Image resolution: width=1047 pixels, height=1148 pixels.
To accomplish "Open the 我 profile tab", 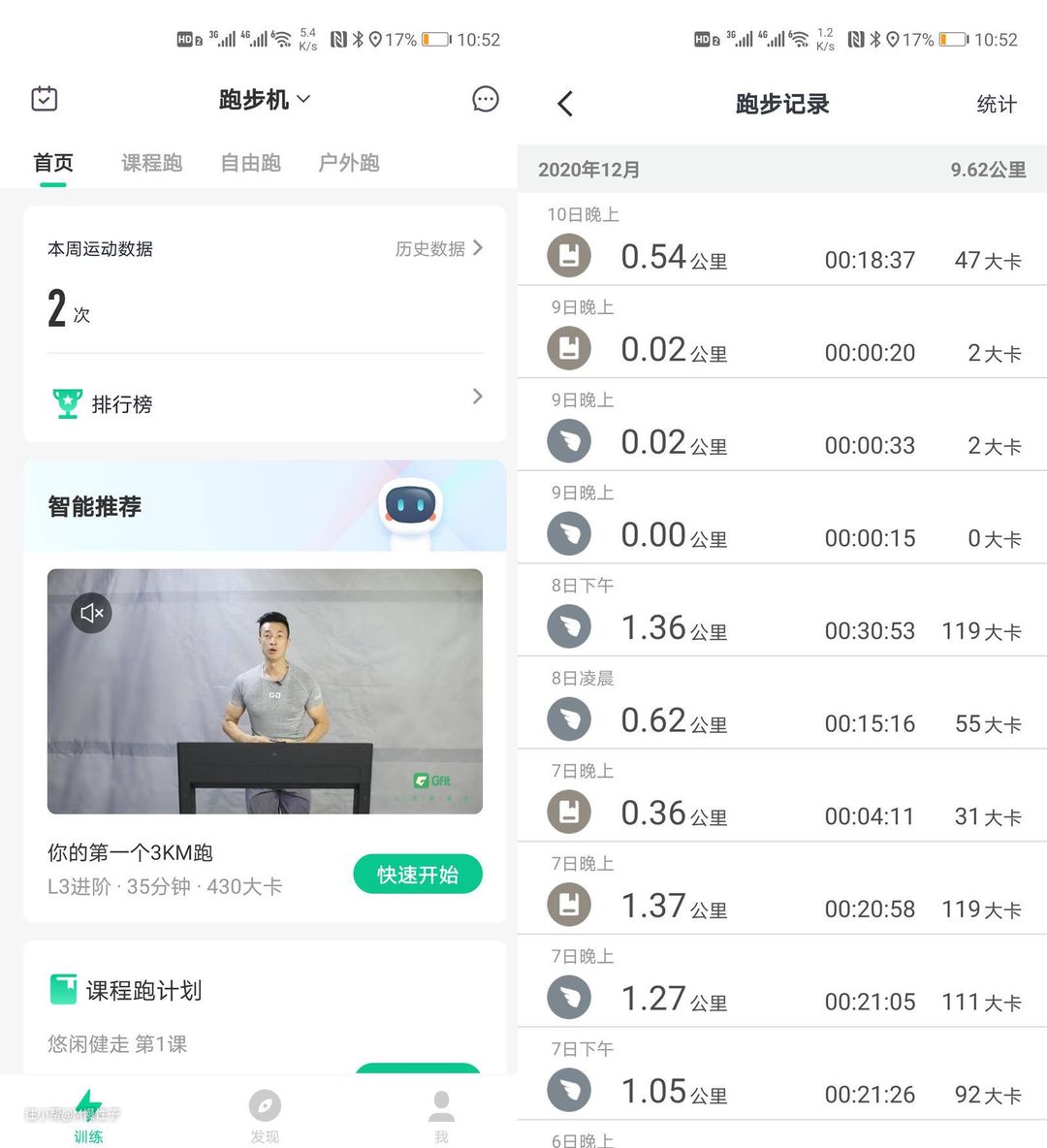I will (441, 1115).
